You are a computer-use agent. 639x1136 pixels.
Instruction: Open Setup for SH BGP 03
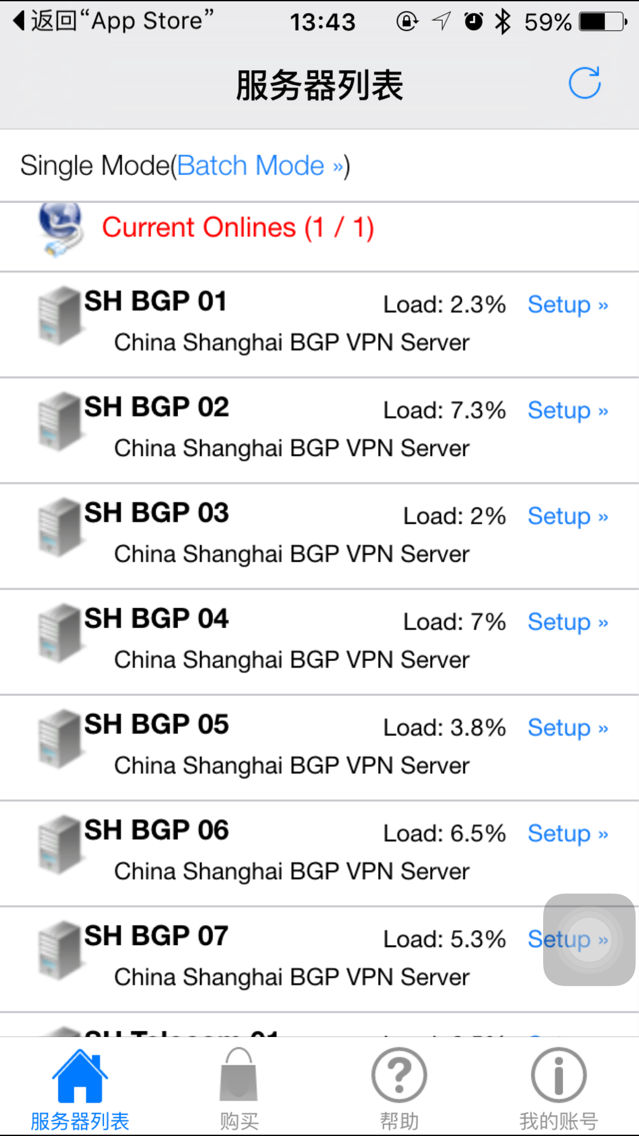(567, 517)
